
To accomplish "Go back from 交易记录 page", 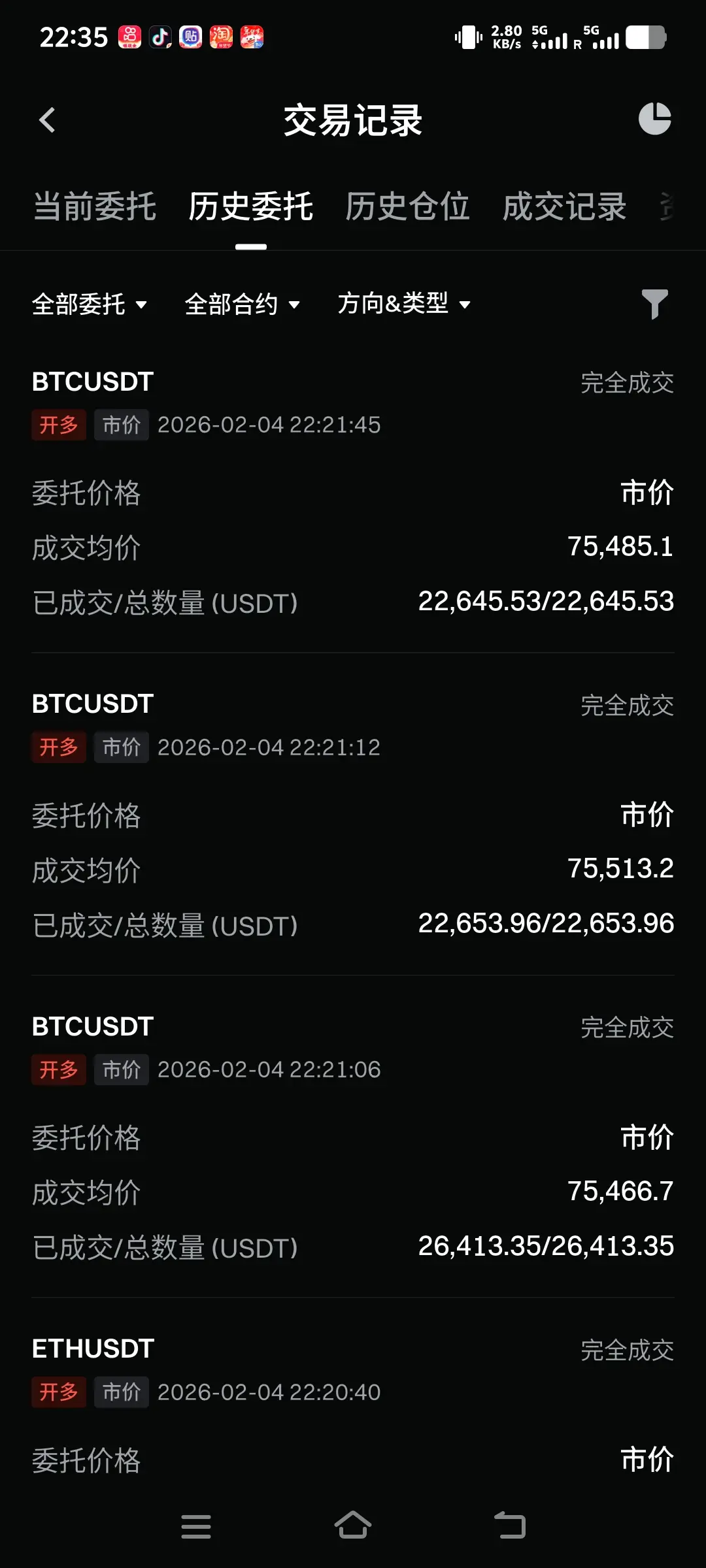I will click(x=47, y=120).
